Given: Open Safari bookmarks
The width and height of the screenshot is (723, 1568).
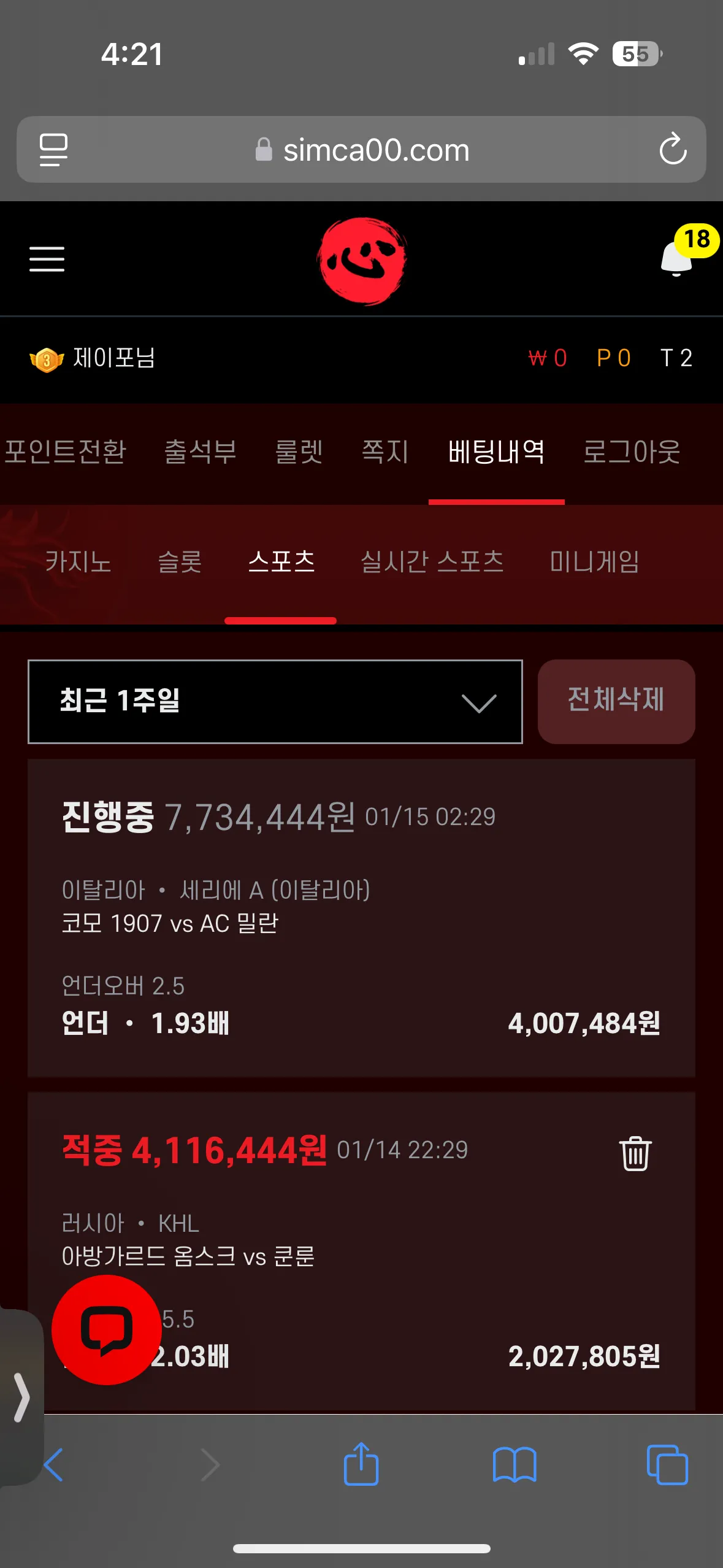Looking at the screenshot, I should pyautogui.click(x=515, y=1464).
